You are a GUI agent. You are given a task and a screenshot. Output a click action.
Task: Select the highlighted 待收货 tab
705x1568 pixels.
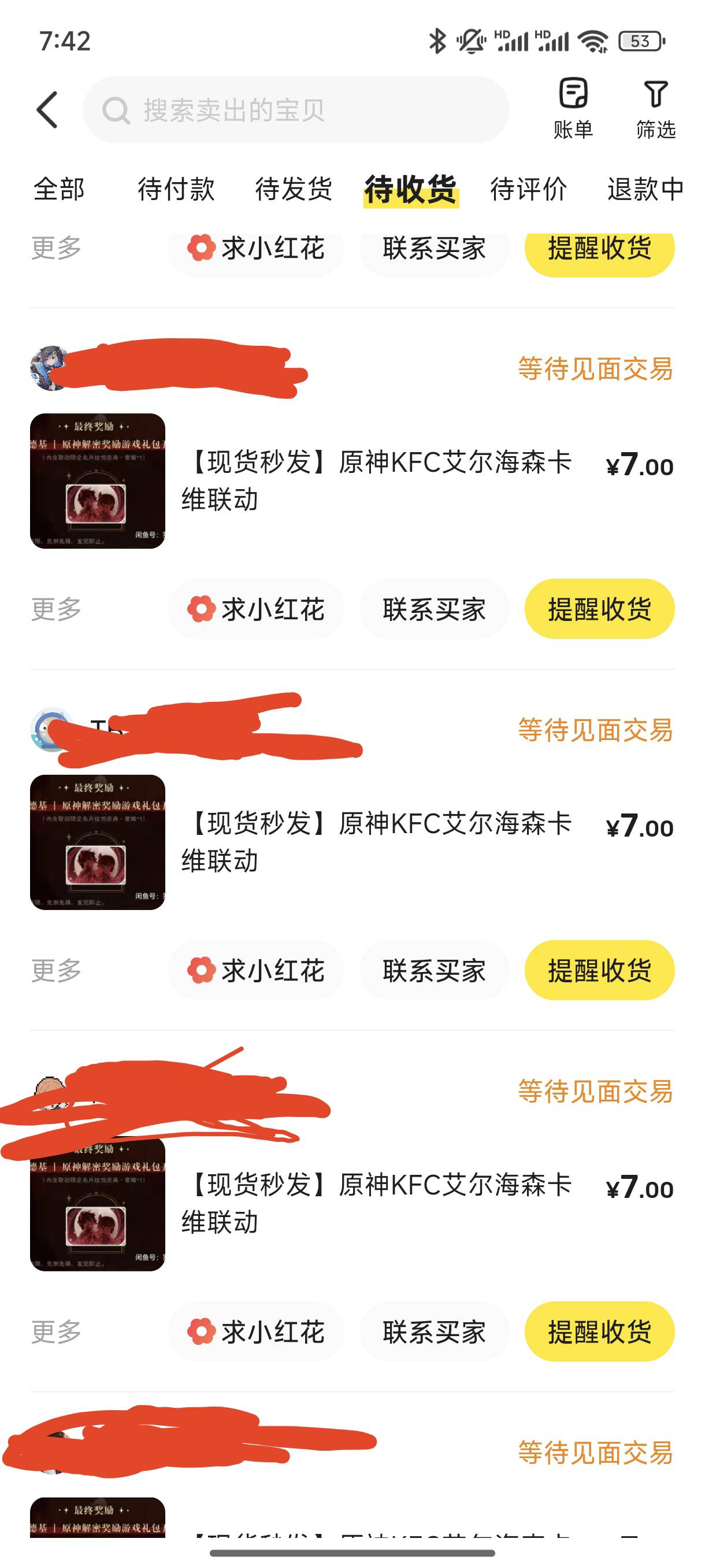click(411, 189)
